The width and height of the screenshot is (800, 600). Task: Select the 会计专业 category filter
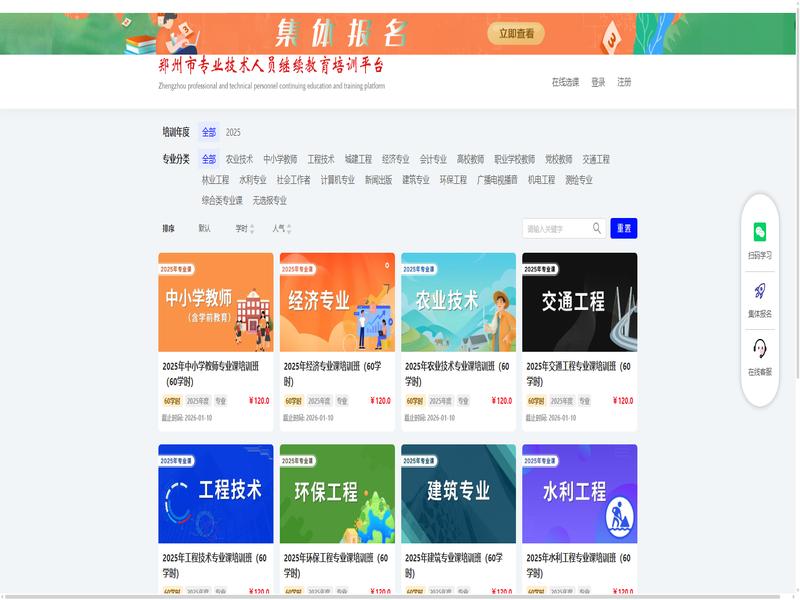click(x=433, y=159)
